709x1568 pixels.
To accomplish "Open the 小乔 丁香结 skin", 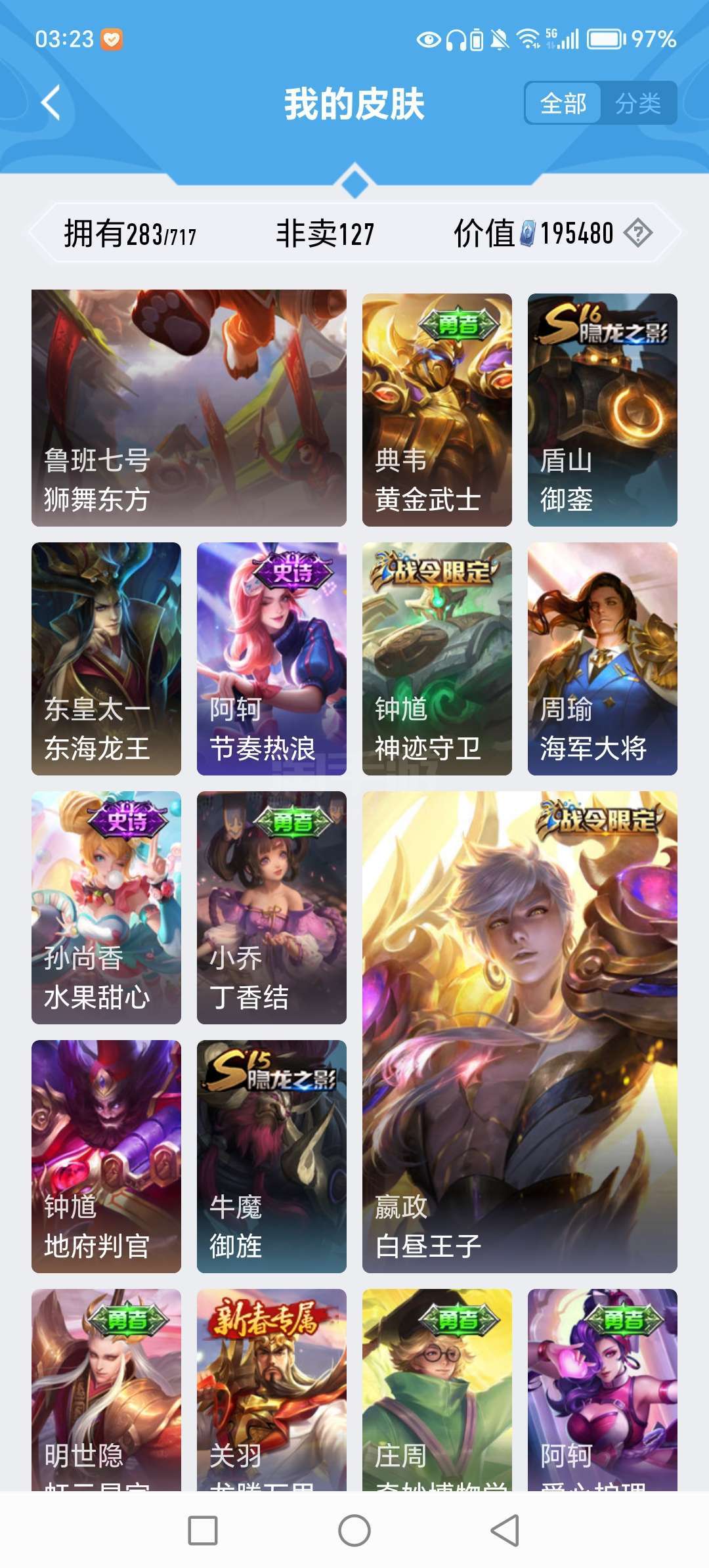I will [272, 907].
